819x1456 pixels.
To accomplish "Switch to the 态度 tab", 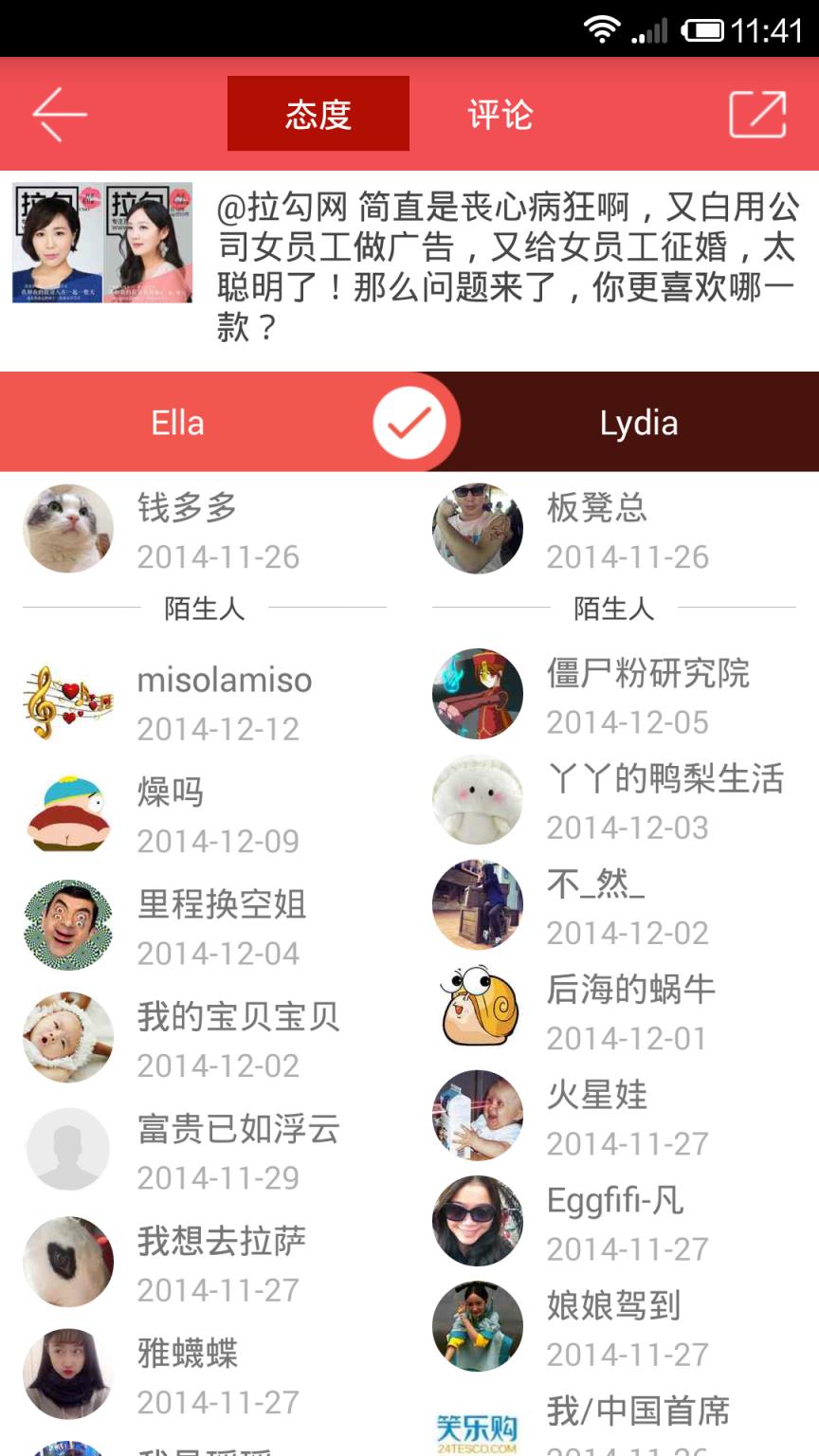I will coord(318,114).
